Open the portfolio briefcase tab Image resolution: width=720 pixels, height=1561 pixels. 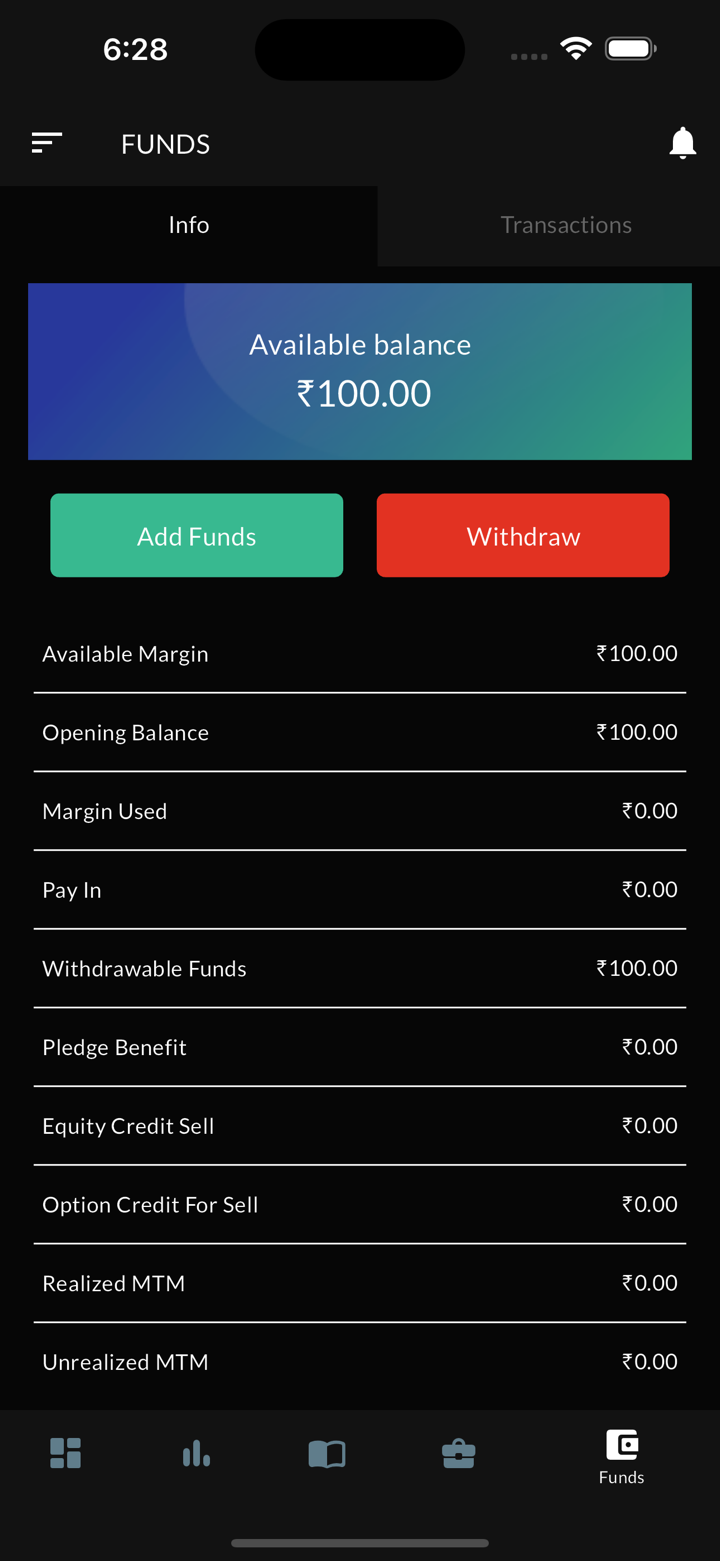(458, 1452)
